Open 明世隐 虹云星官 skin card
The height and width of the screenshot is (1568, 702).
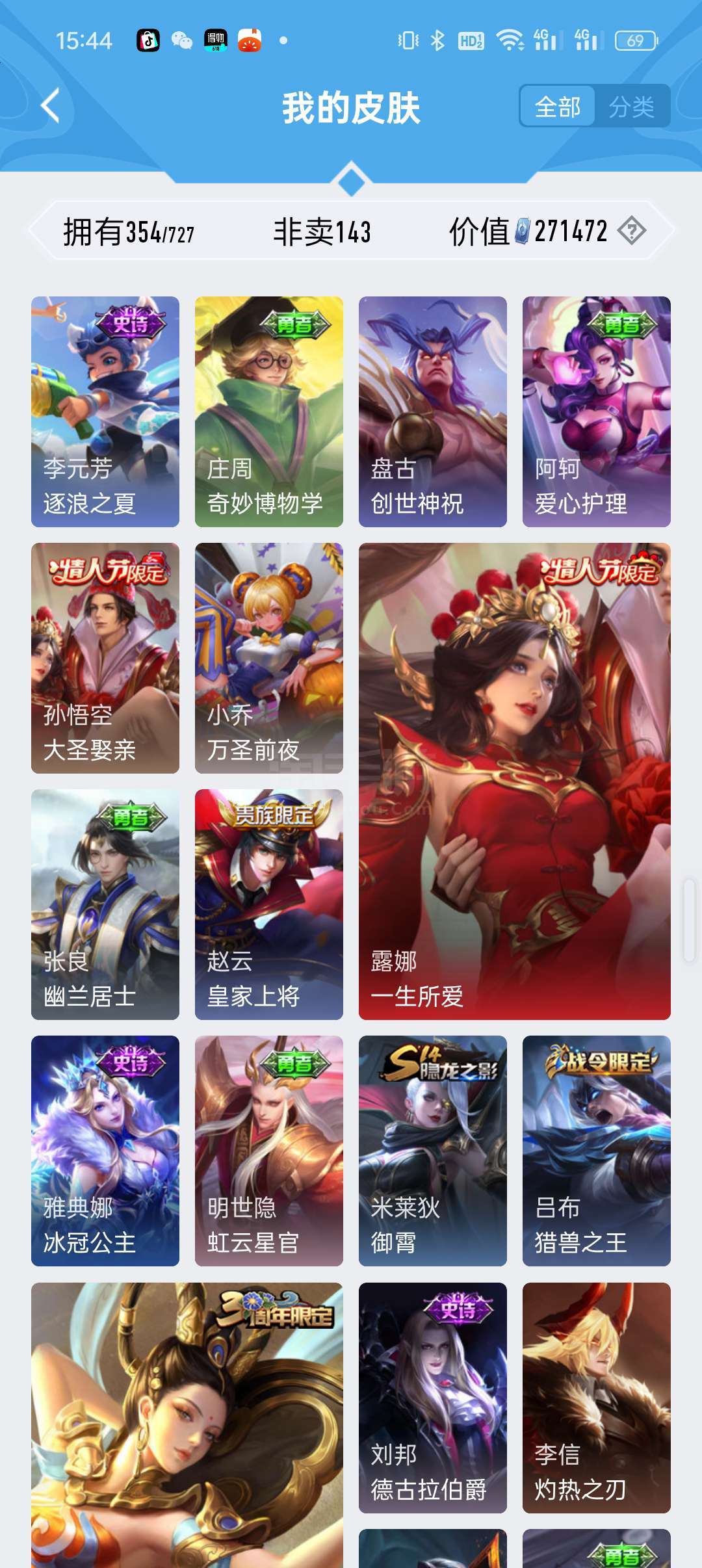(269, 1150)
